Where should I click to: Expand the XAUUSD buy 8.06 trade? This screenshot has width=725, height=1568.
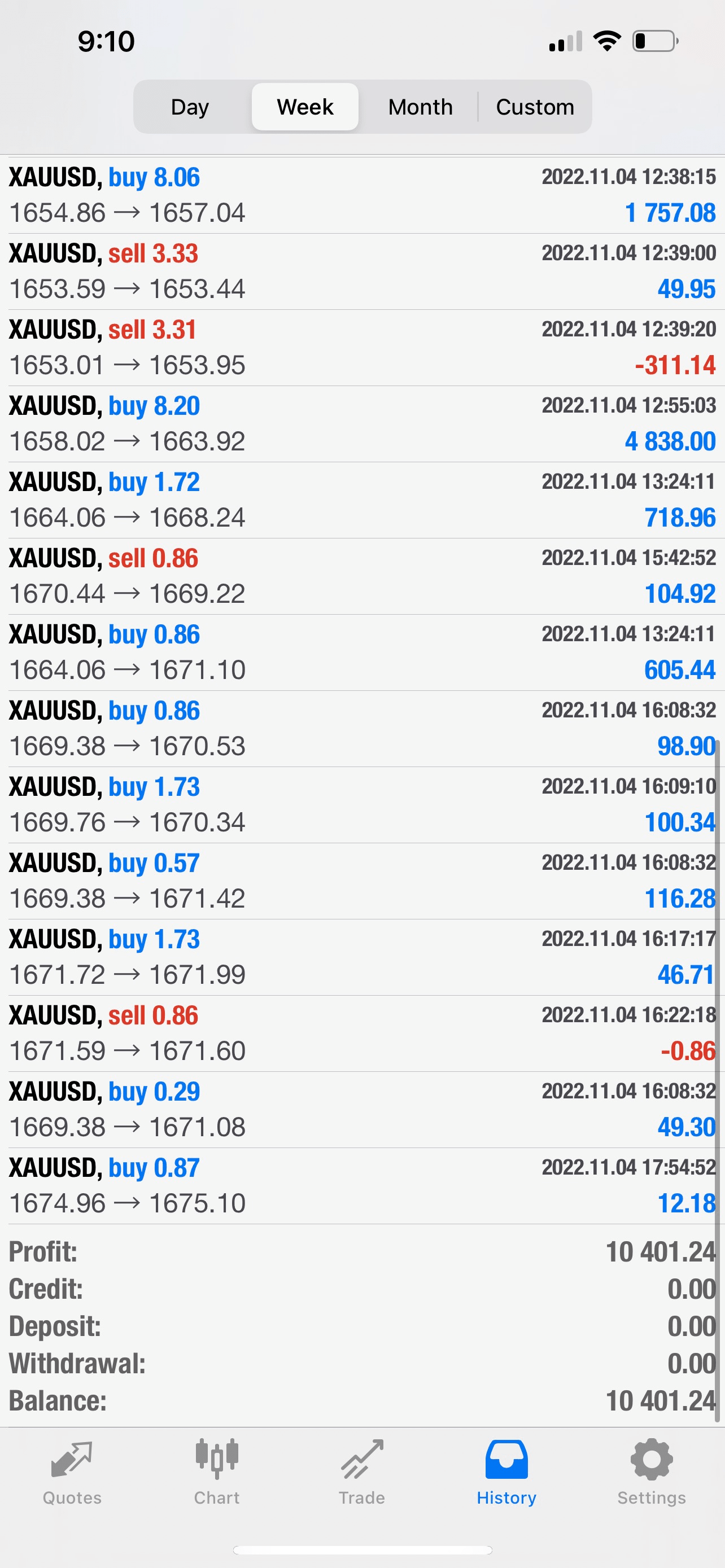pos(362,195)
